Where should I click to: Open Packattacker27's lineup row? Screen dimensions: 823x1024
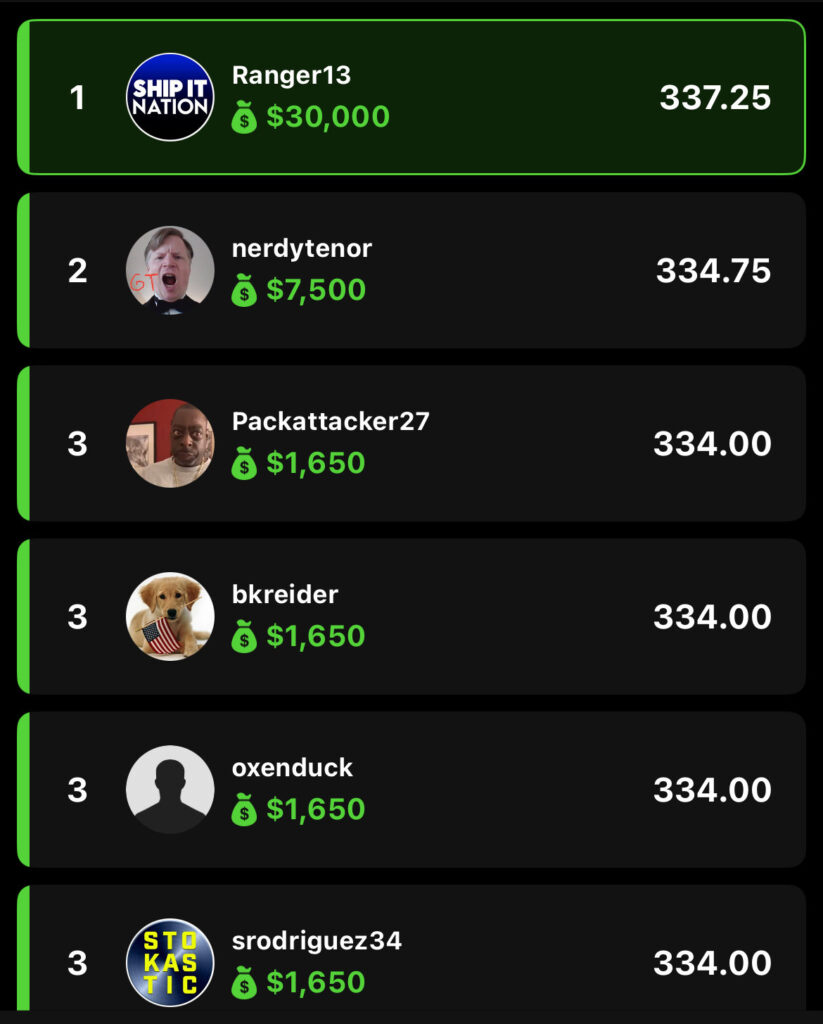pos(411,443)
